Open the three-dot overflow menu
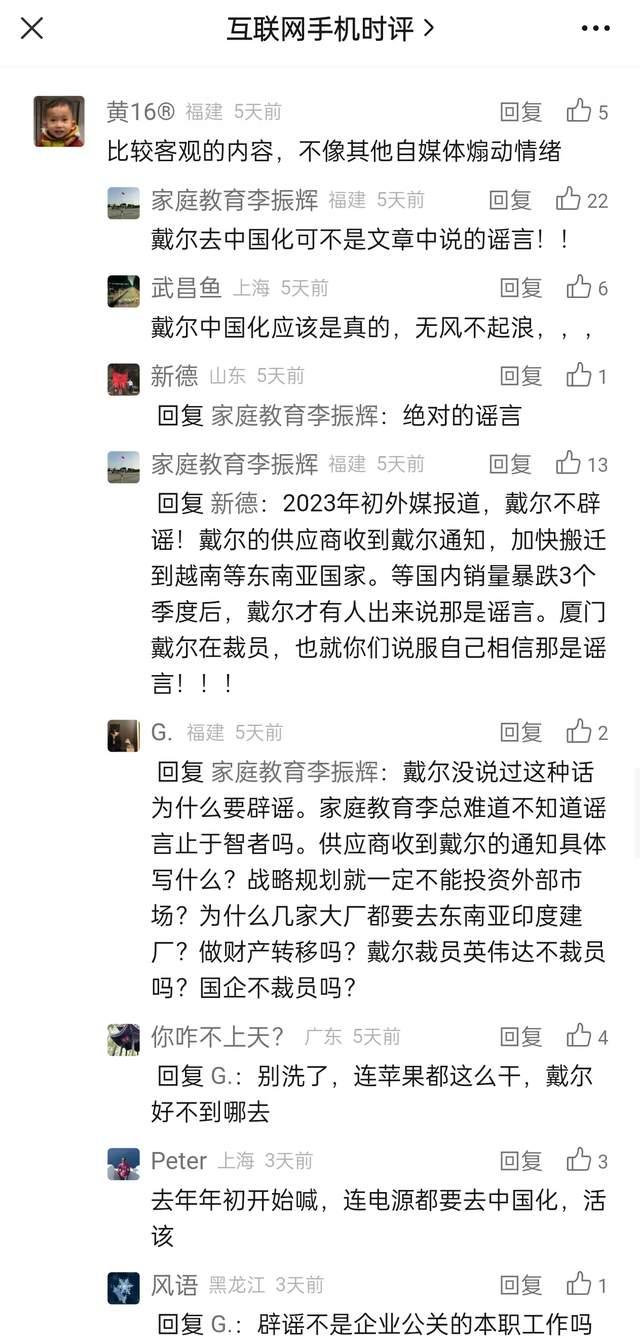Screen dimensions: 640x1340 595,29
